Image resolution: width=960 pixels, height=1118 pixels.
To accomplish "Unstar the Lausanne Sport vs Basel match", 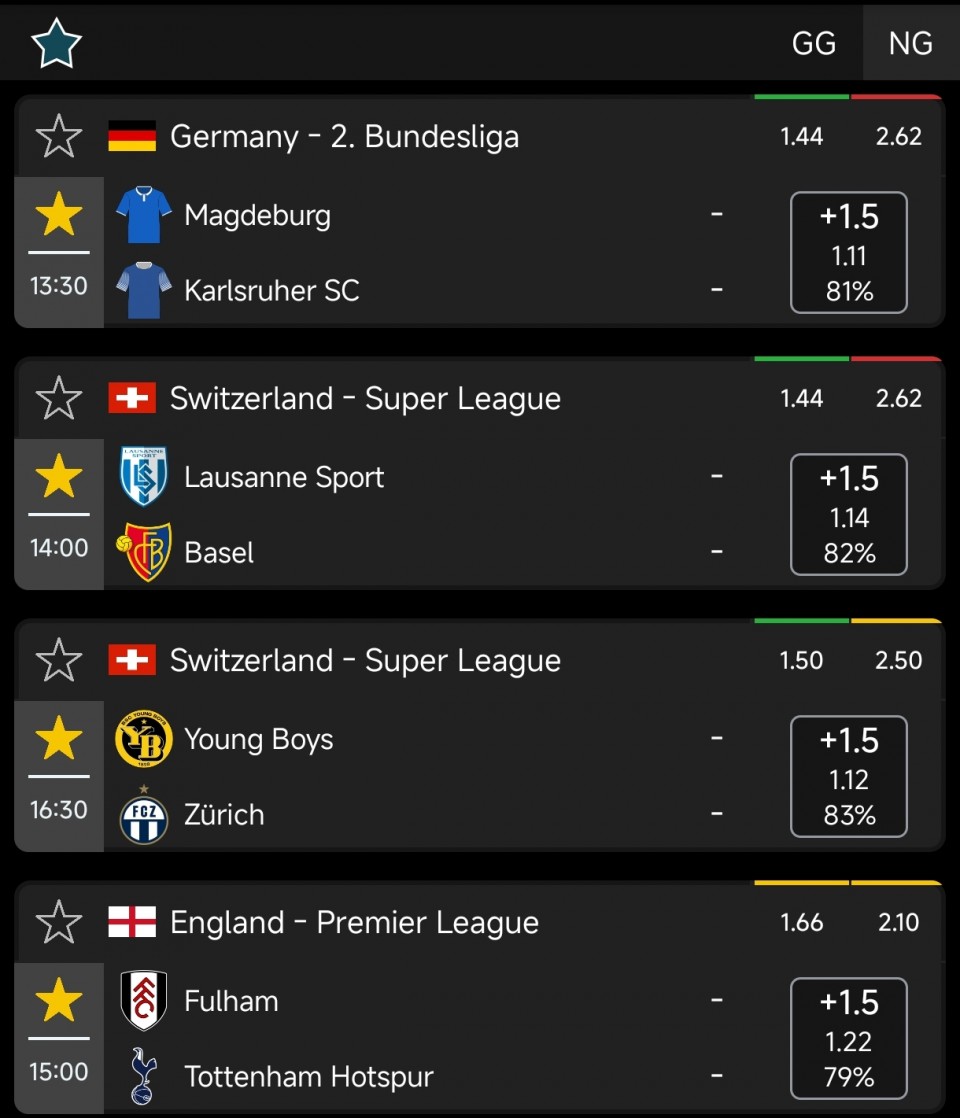I will (58, 477).
